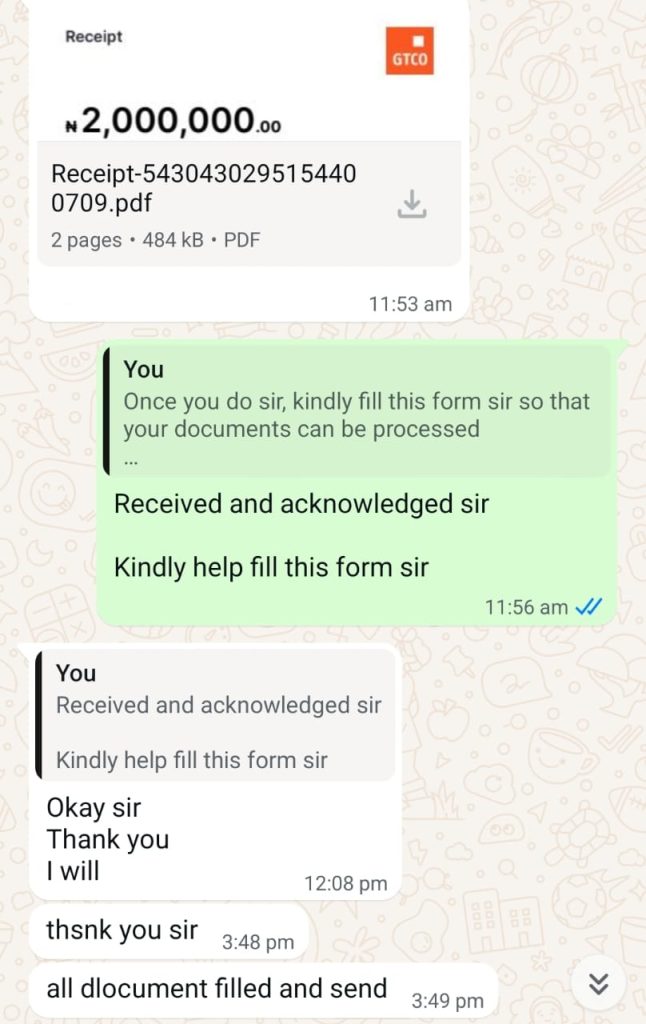Open quoted message 'Once you do sir'
646x1024 pixels.
tap(357, 412)
